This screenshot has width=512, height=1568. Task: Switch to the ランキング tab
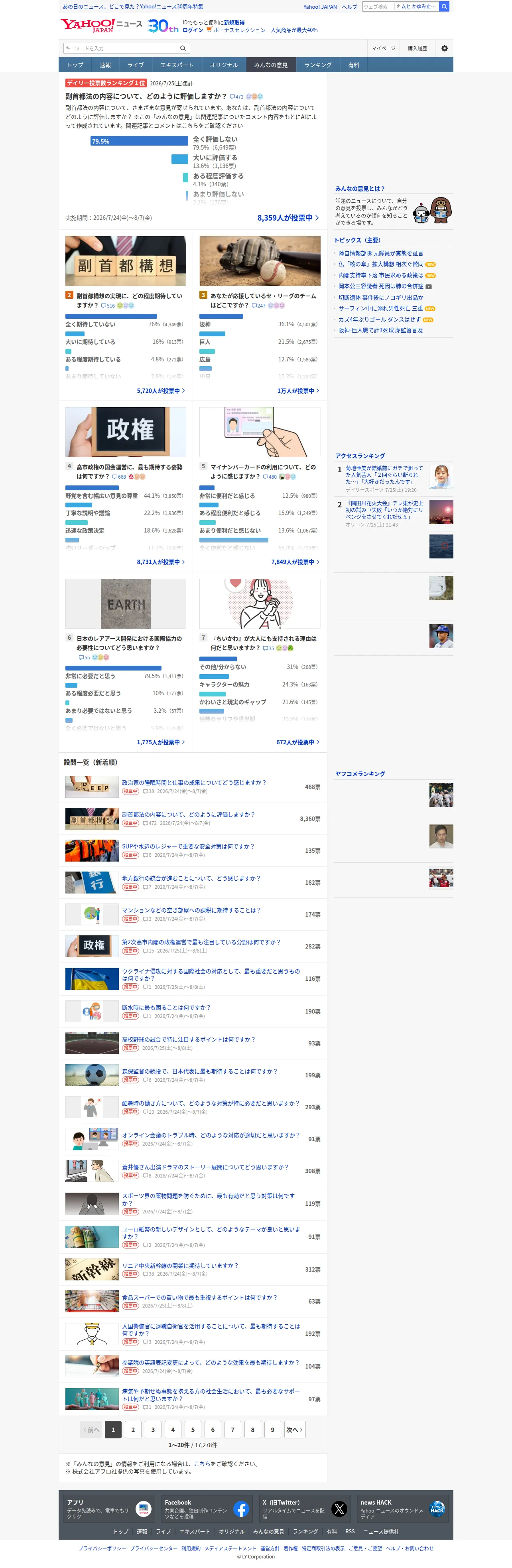(318, 65)
